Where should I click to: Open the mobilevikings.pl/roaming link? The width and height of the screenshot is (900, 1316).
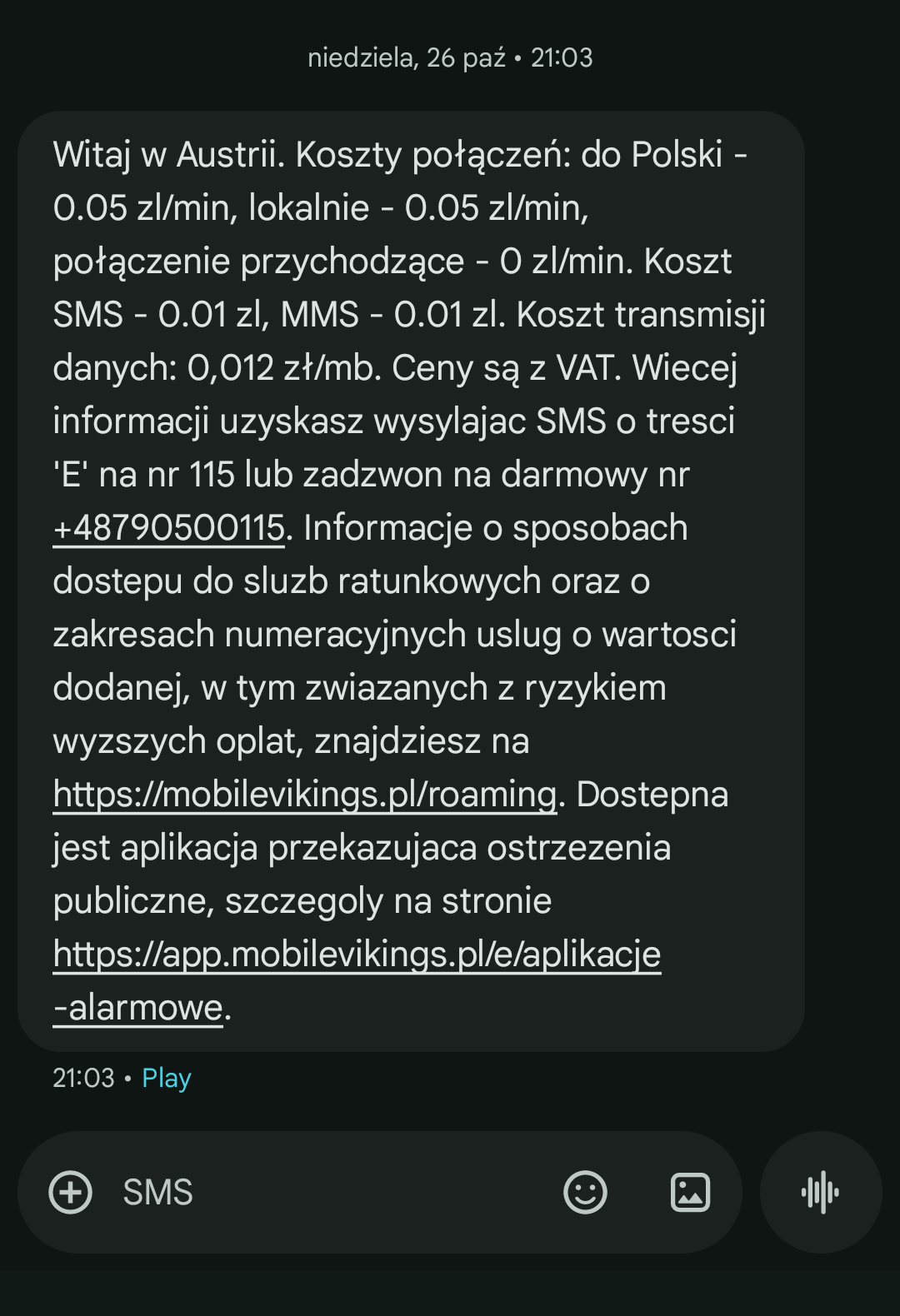pos(304,795)
